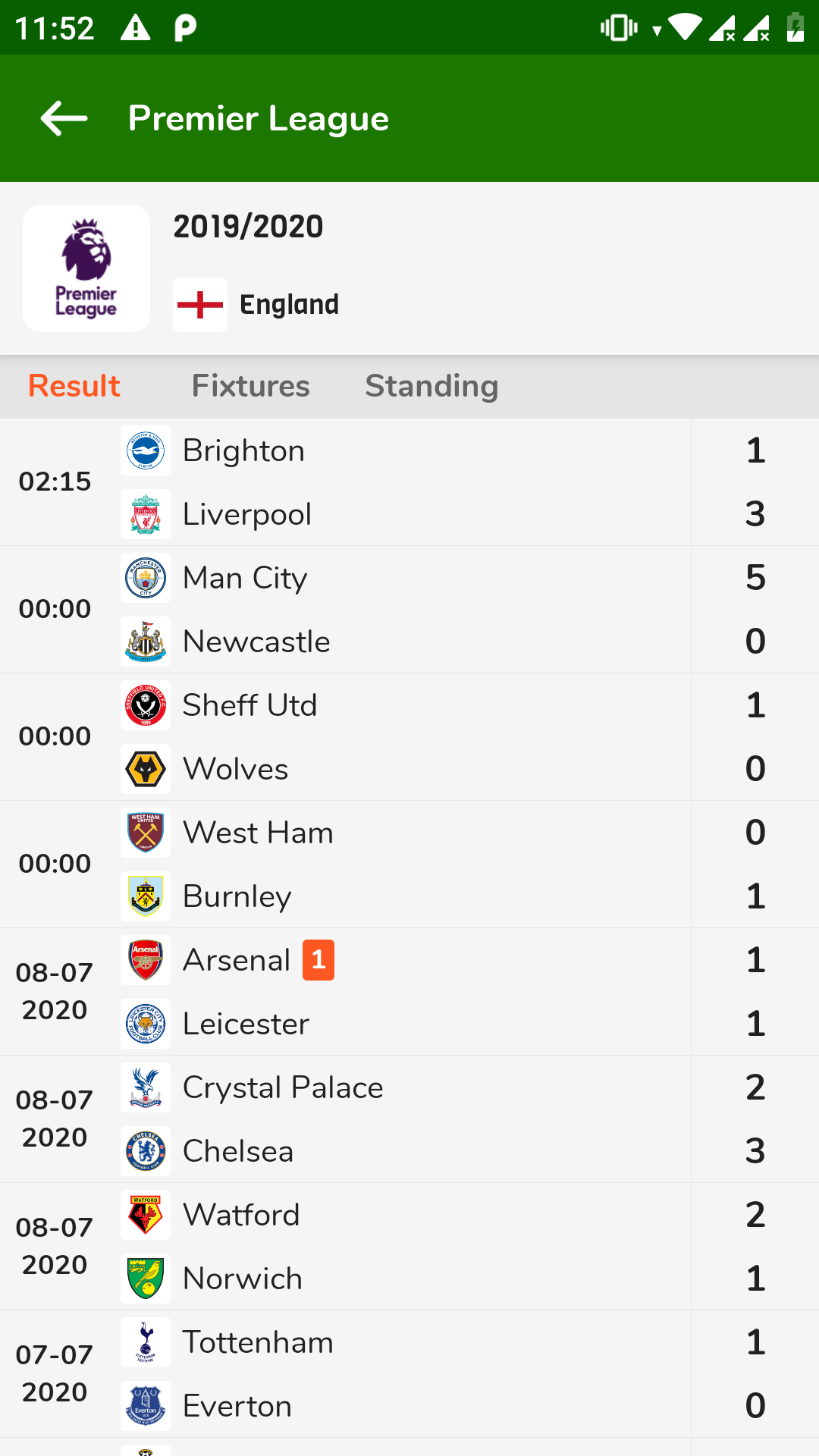Open the West Ham vs Burnley match

click(409, 864)
